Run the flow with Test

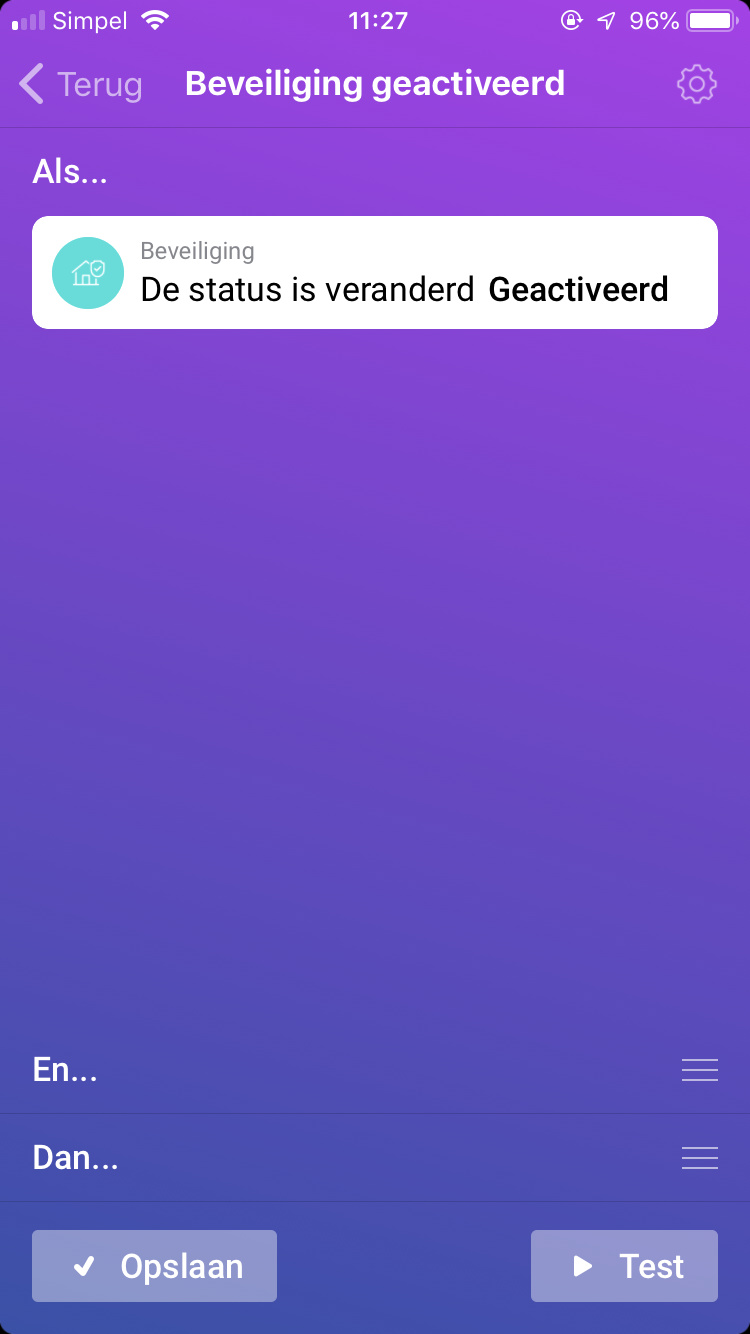pos(624,1266)
